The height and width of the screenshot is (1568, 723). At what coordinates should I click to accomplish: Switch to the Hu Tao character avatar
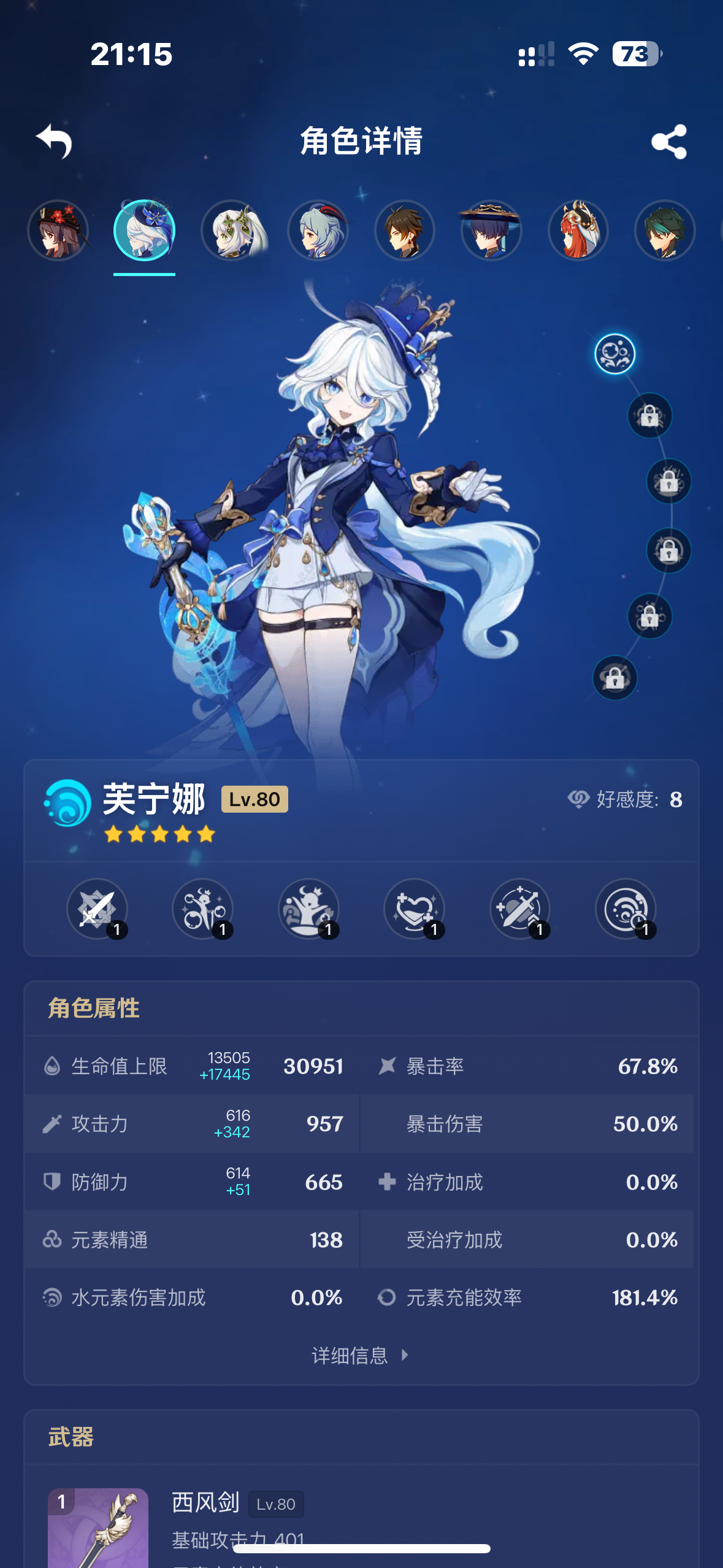[x=58, y=231]
